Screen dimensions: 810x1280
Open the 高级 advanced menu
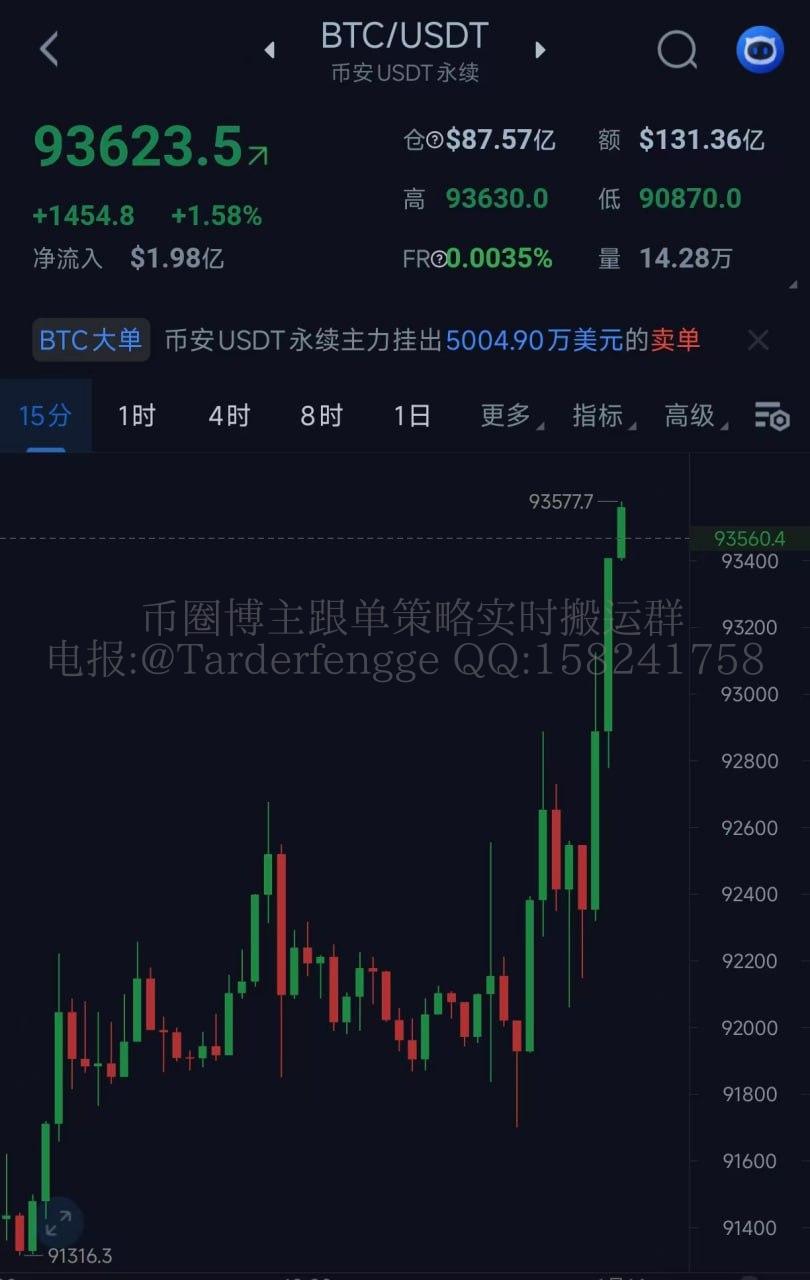click(x=694, y=415)
